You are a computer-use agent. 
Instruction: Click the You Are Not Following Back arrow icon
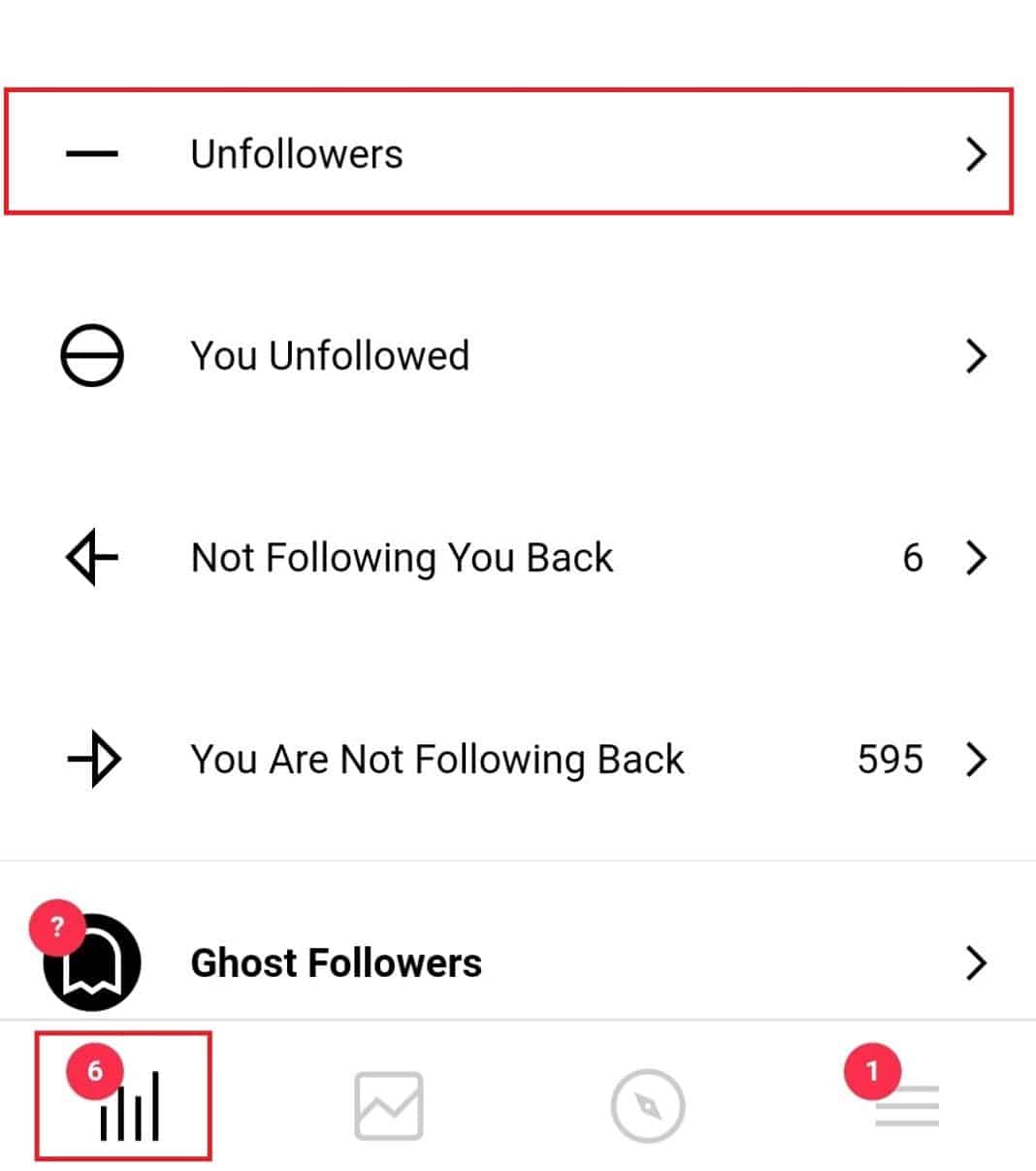coord(92,760)
